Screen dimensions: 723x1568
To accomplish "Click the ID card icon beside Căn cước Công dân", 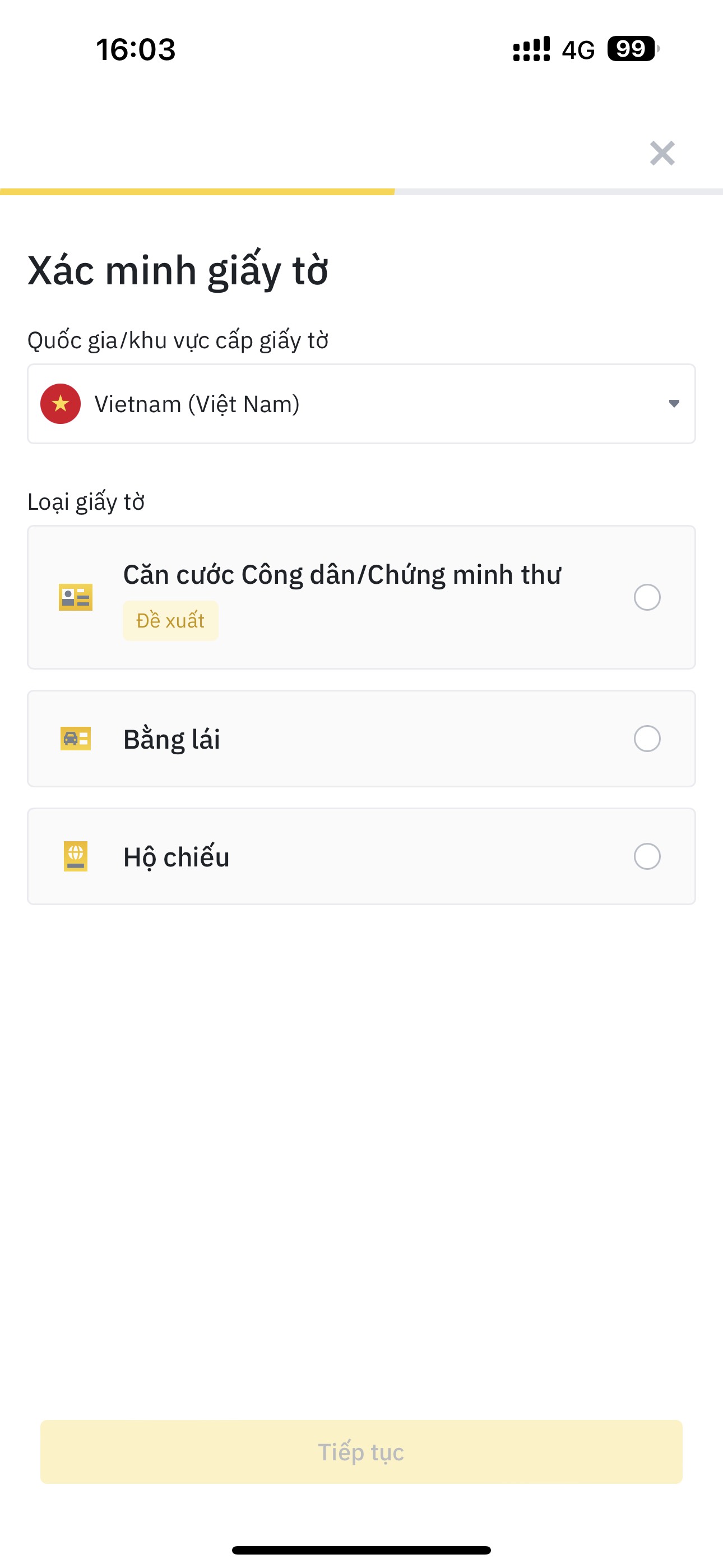I will click(76, 597).
